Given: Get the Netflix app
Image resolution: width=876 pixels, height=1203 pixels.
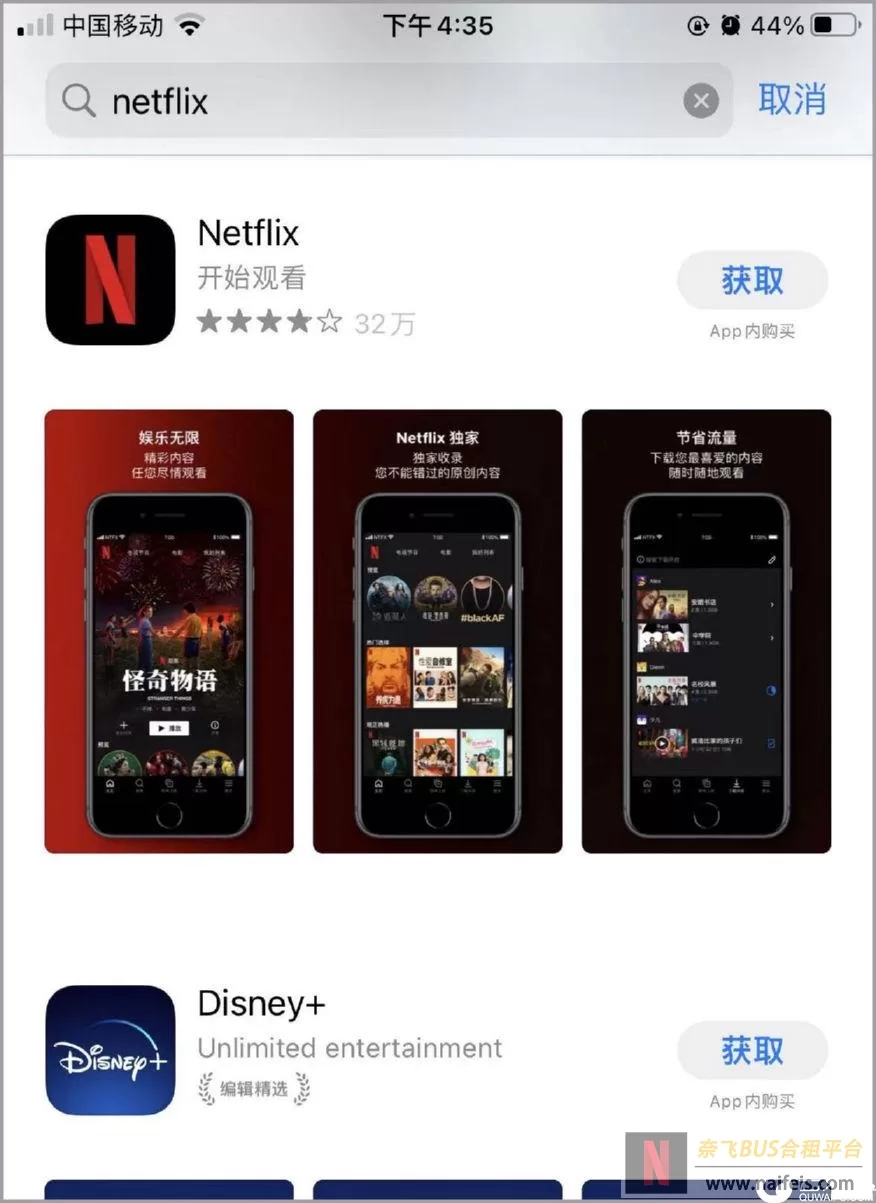Looking at the screenshot, I should (x=752, y=281).
